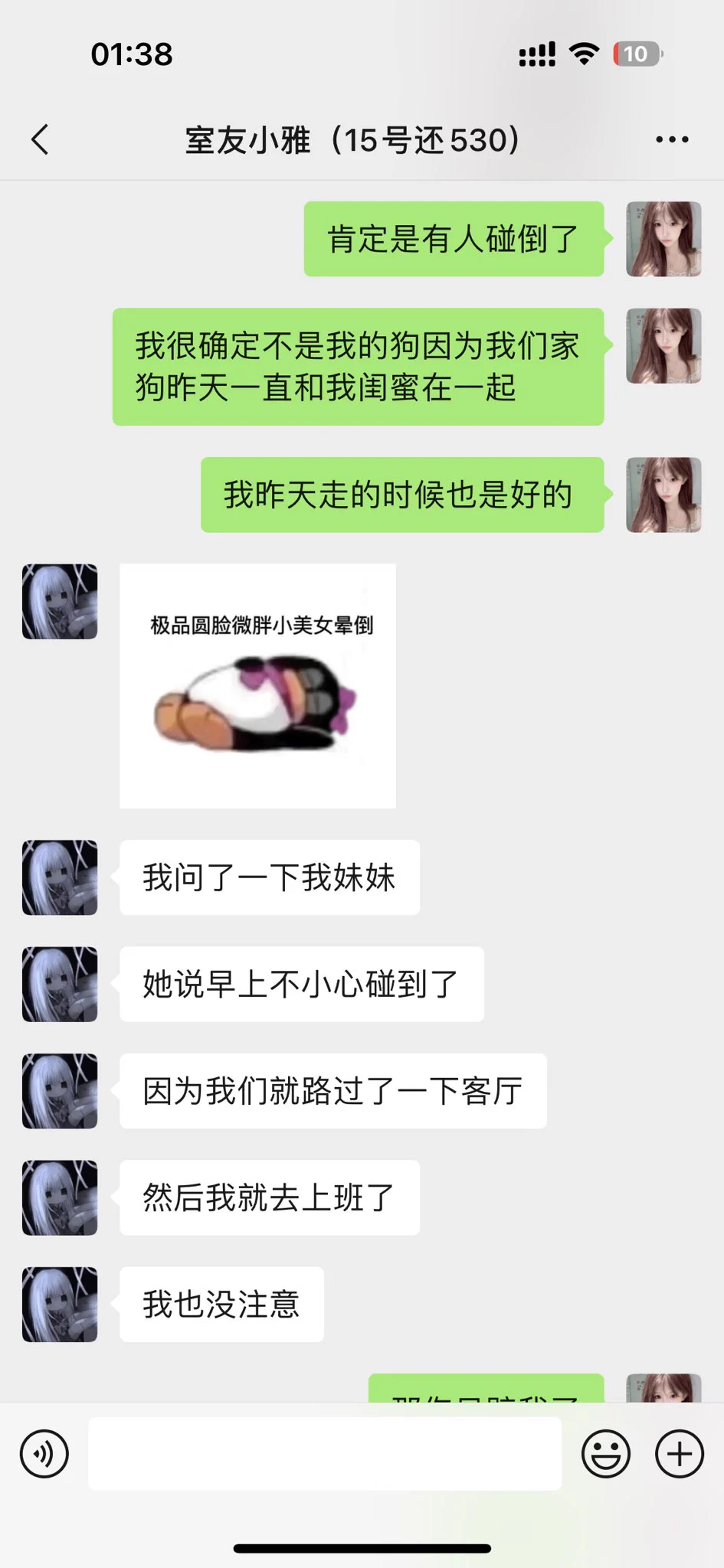
Task: View the fainted penguin sticker image
Action: [257, 686]
